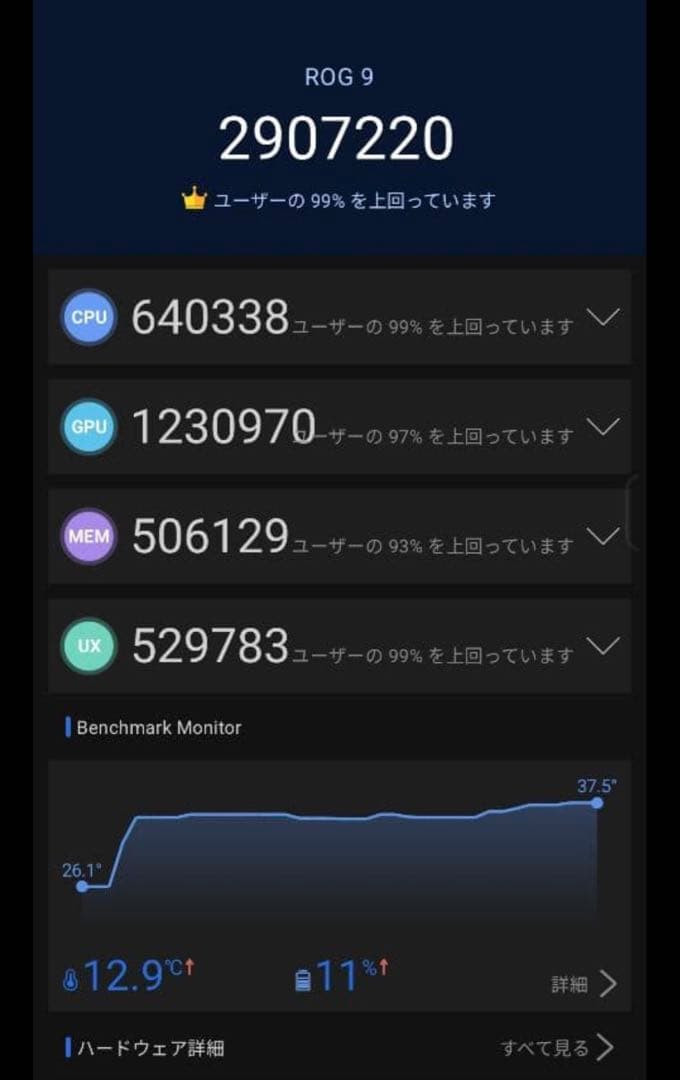The width and height of the screenshot is (680, 1080).
Task: Expand the CPU score details
Action: point(603,318)
